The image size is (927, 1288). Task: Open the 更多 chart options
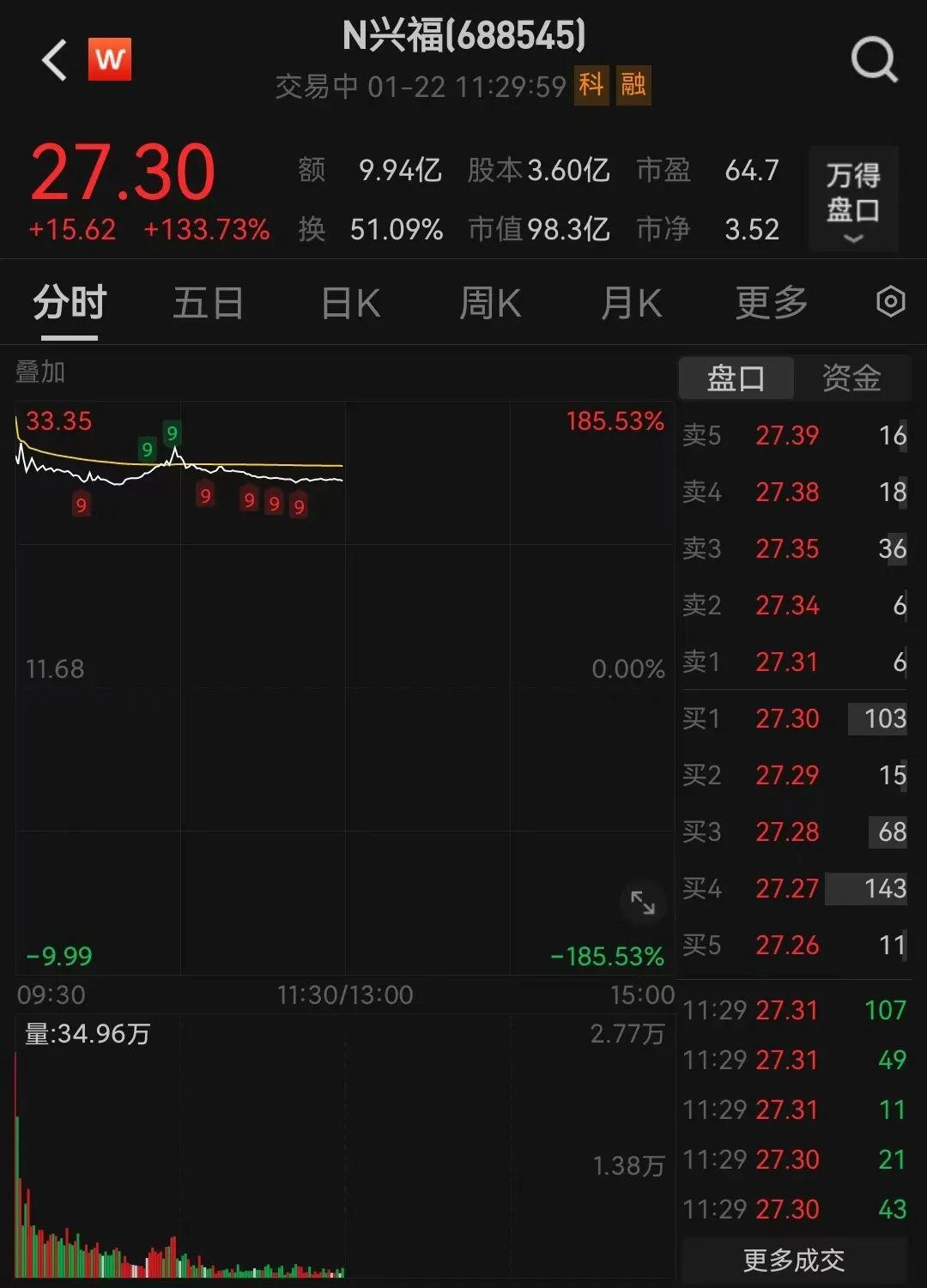[x=772, y=303]
